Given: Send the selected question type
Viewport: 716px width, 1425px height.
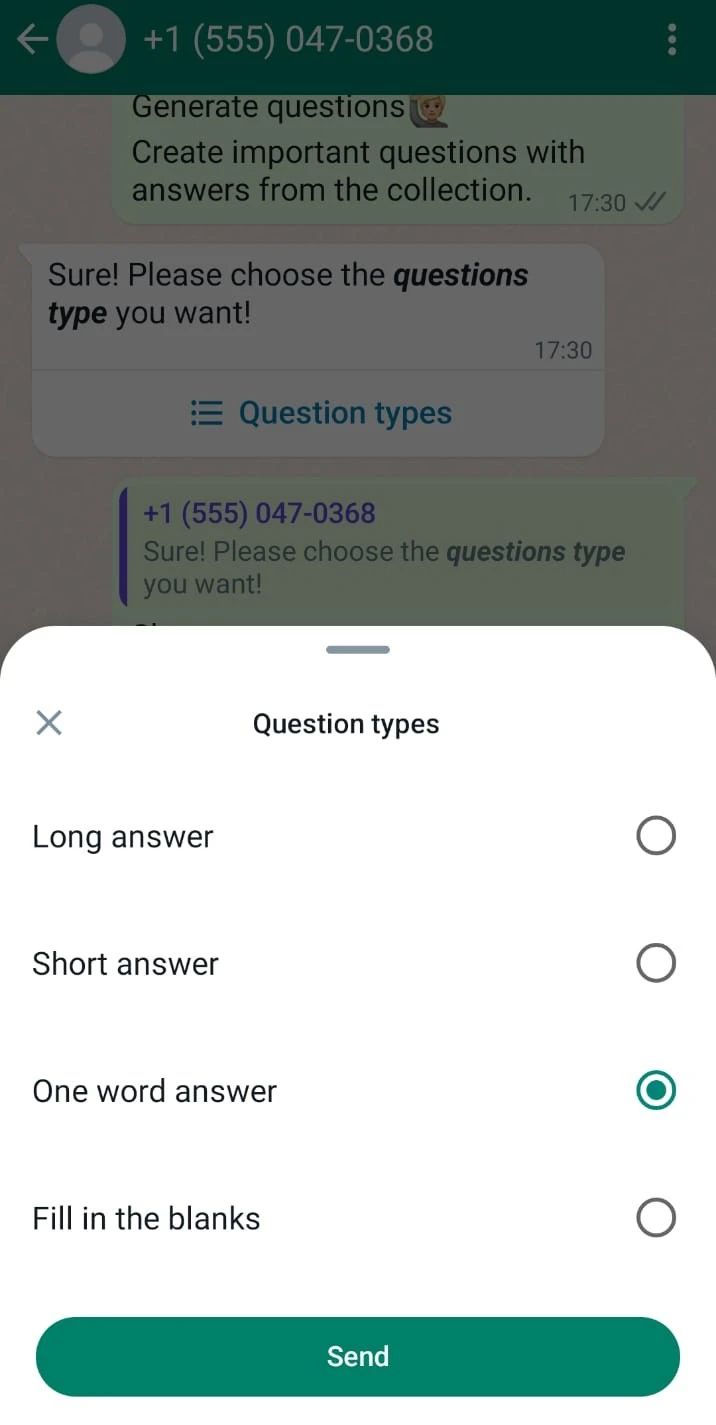Looking at the screenshot, I should (x=358, y=1356).
